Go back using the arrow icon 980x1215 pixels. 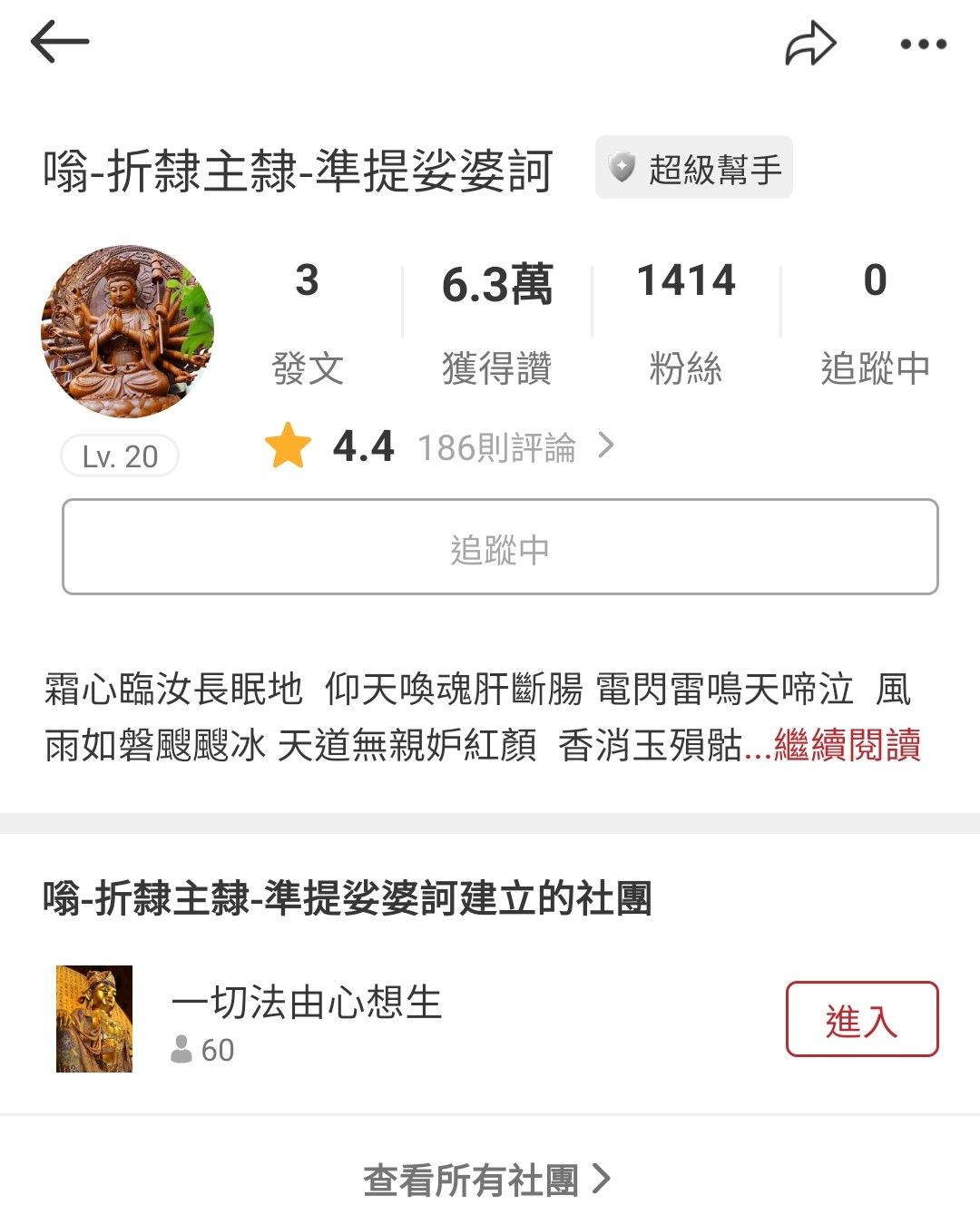[x=60, y=43]
